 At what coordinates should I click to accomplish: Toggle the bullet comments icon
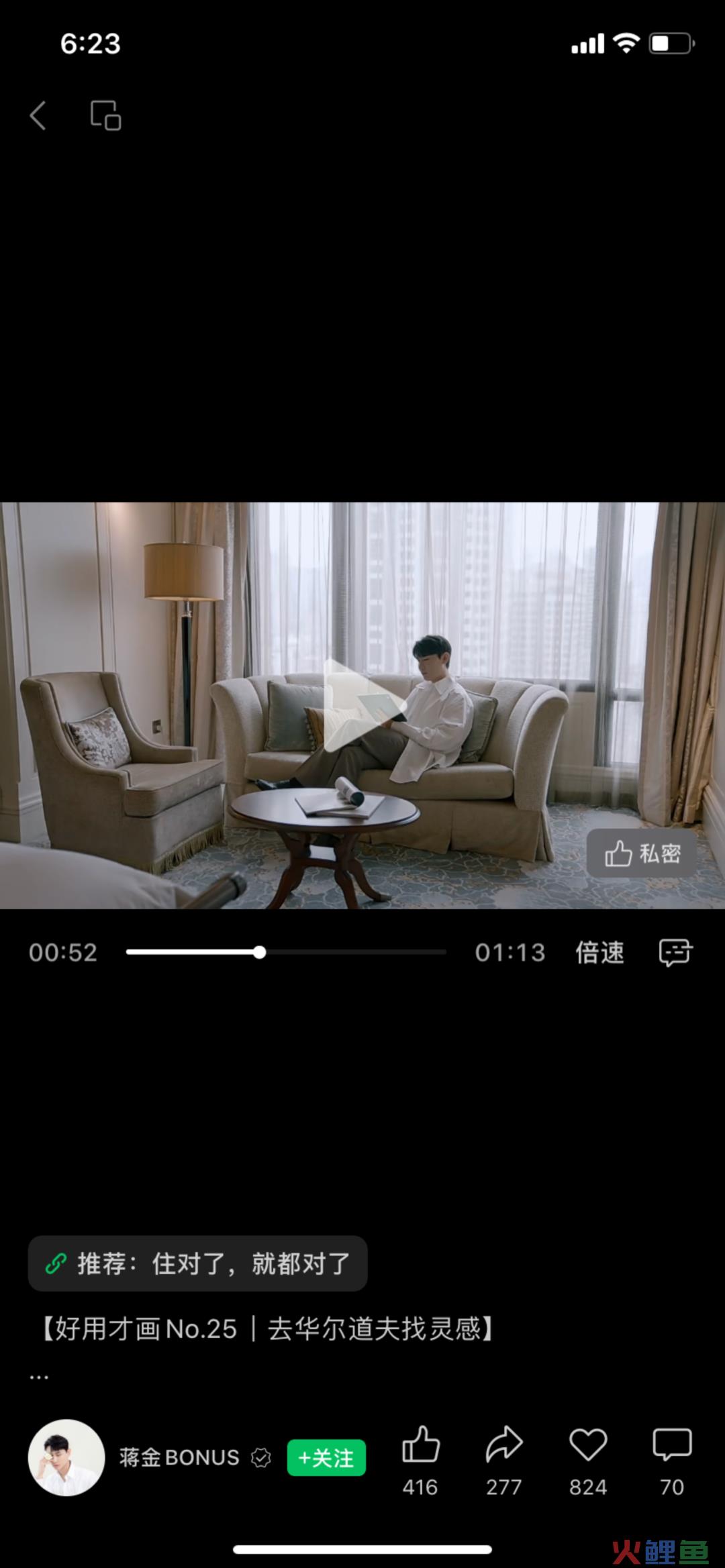pyautogui.click(x=675, y=952)
